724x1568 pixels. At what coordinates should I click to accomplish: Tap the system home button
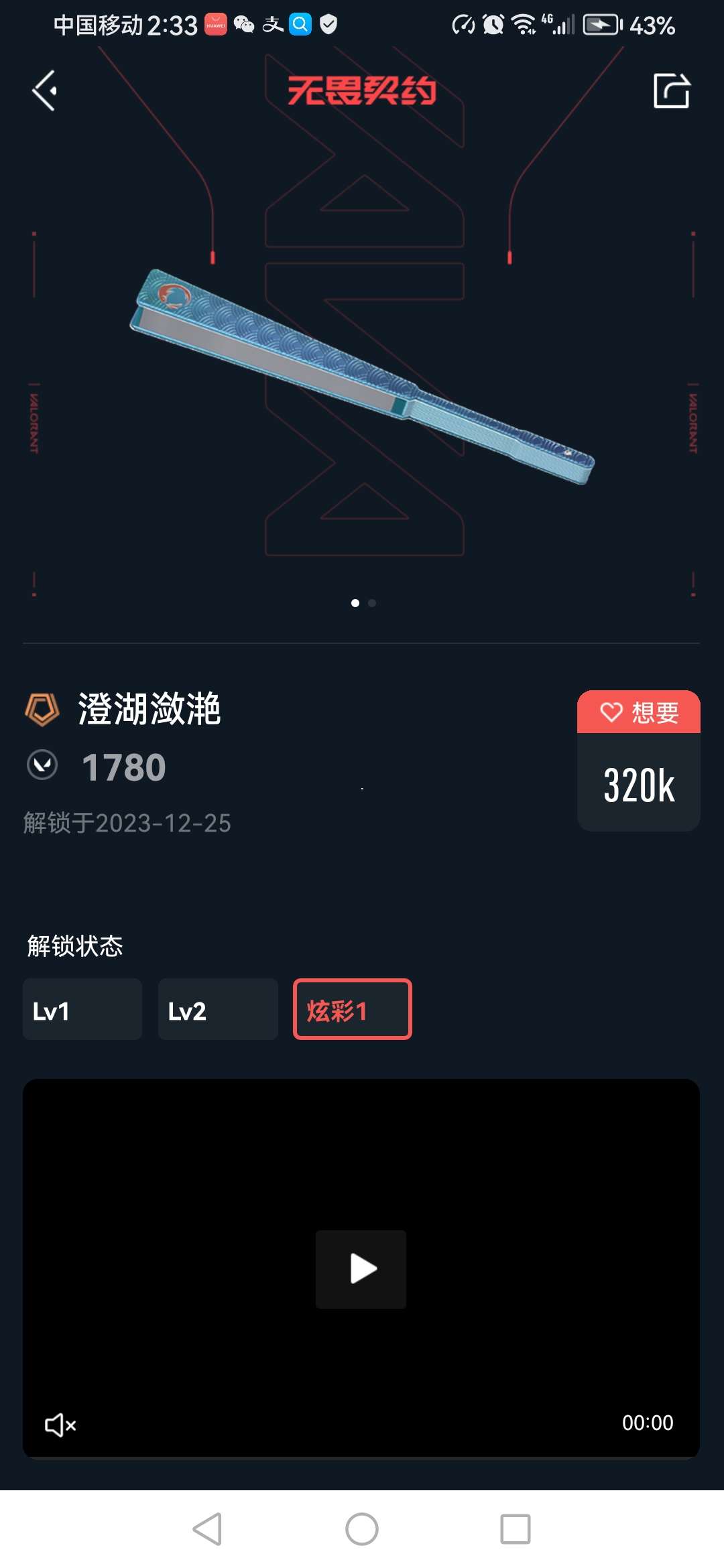click(361, 1529)
